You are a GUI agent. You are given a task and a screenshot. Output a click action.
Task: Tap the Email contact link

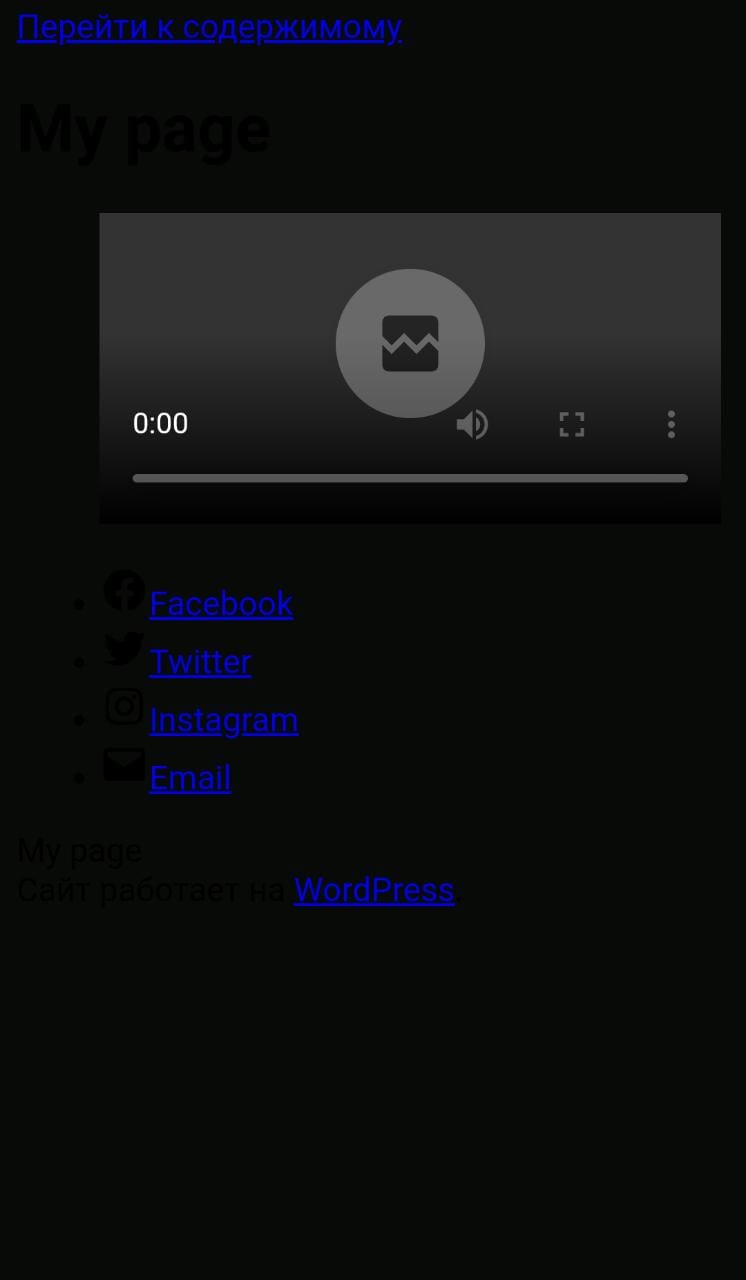click(190, 778)
